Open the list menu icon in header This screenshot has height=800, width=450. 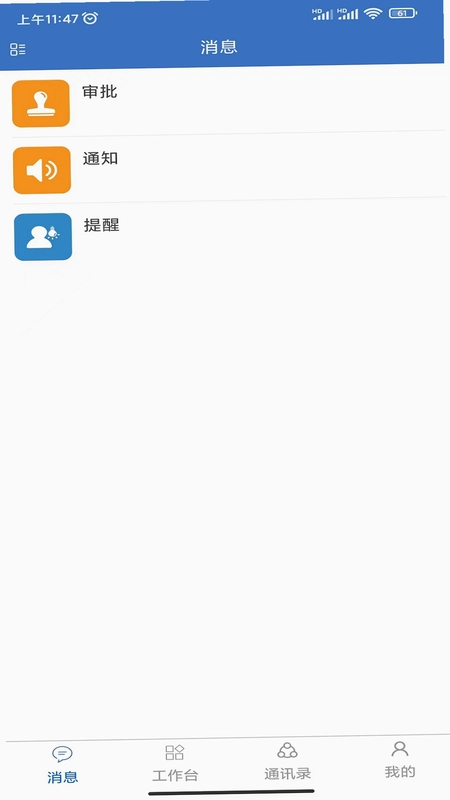click(x=18, y=49)
